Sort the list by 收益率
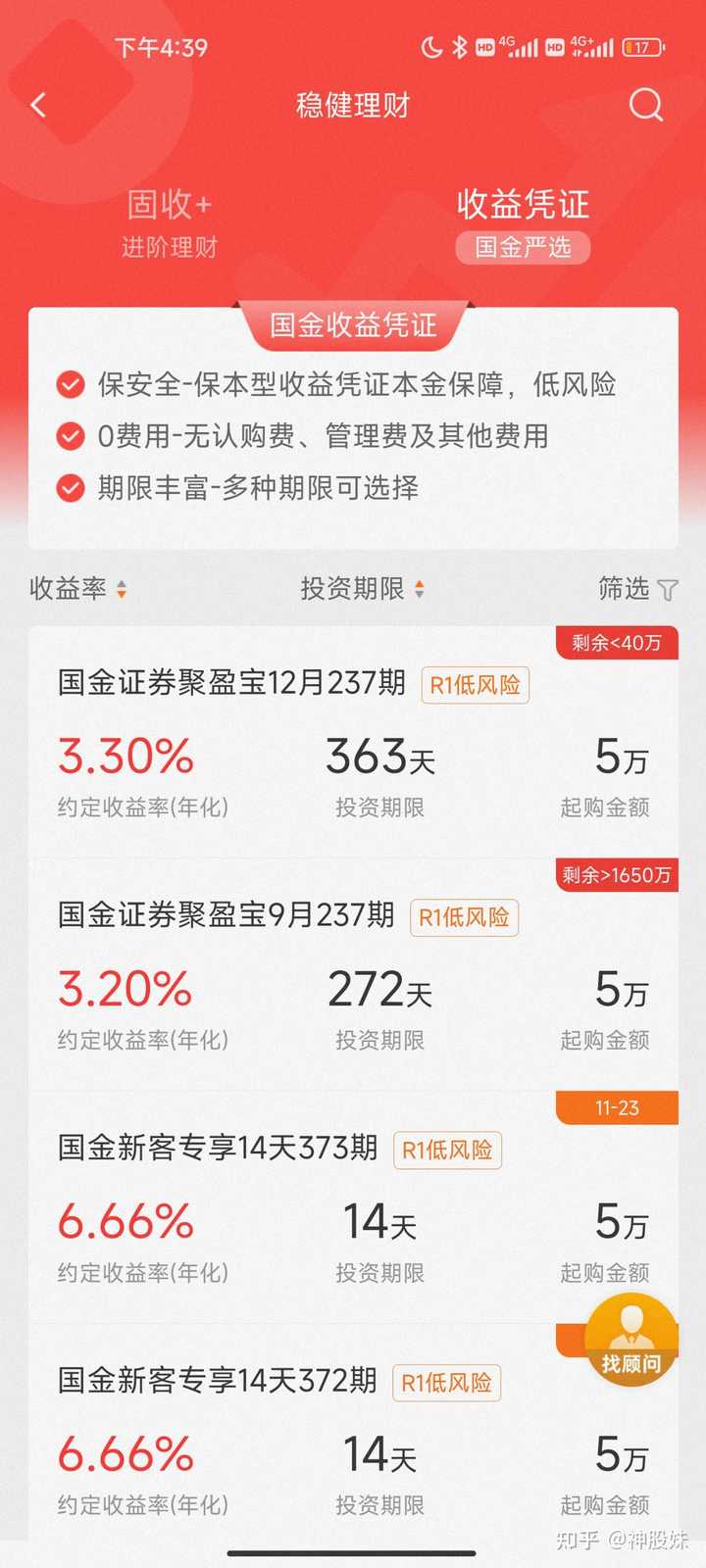706x1568 pixels. 78,589
